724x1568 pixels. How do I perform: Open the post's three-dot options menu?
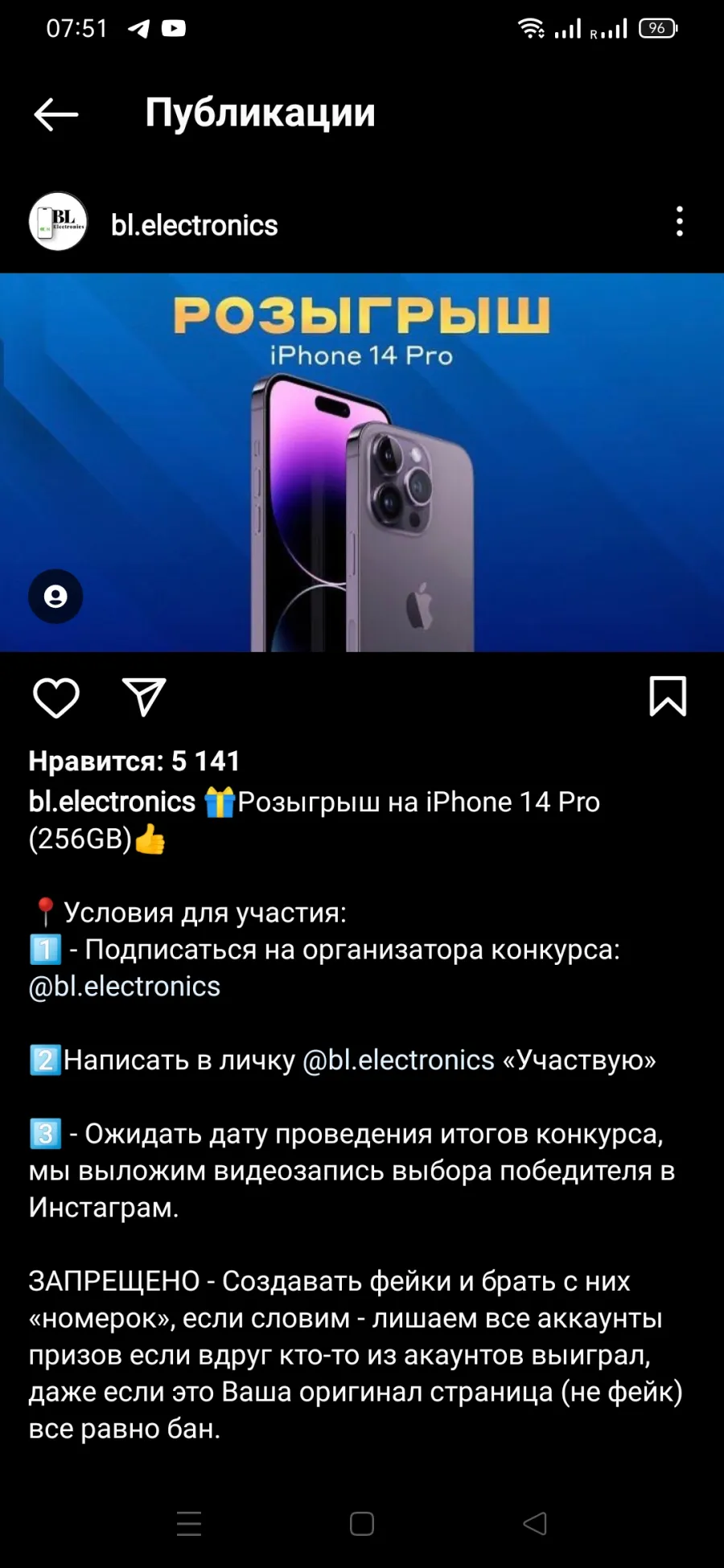[x=680, y=221]
